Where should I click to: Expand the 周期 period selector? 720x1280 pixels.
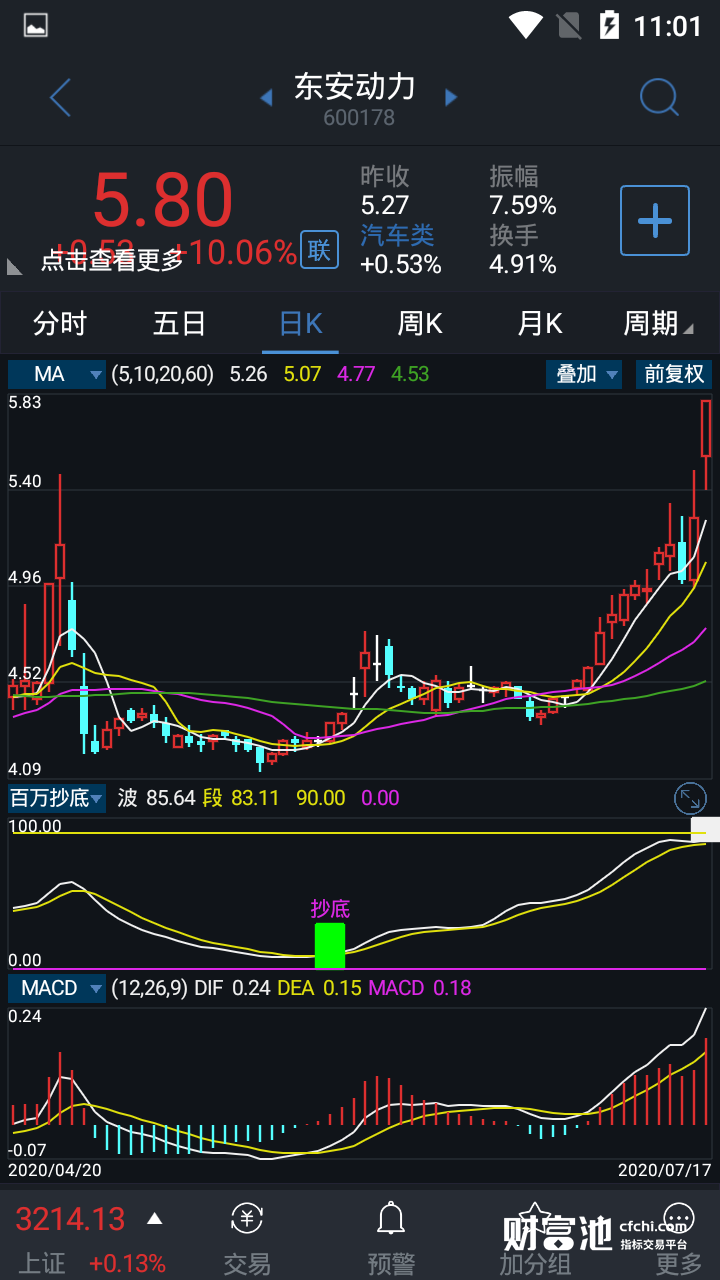657,324
